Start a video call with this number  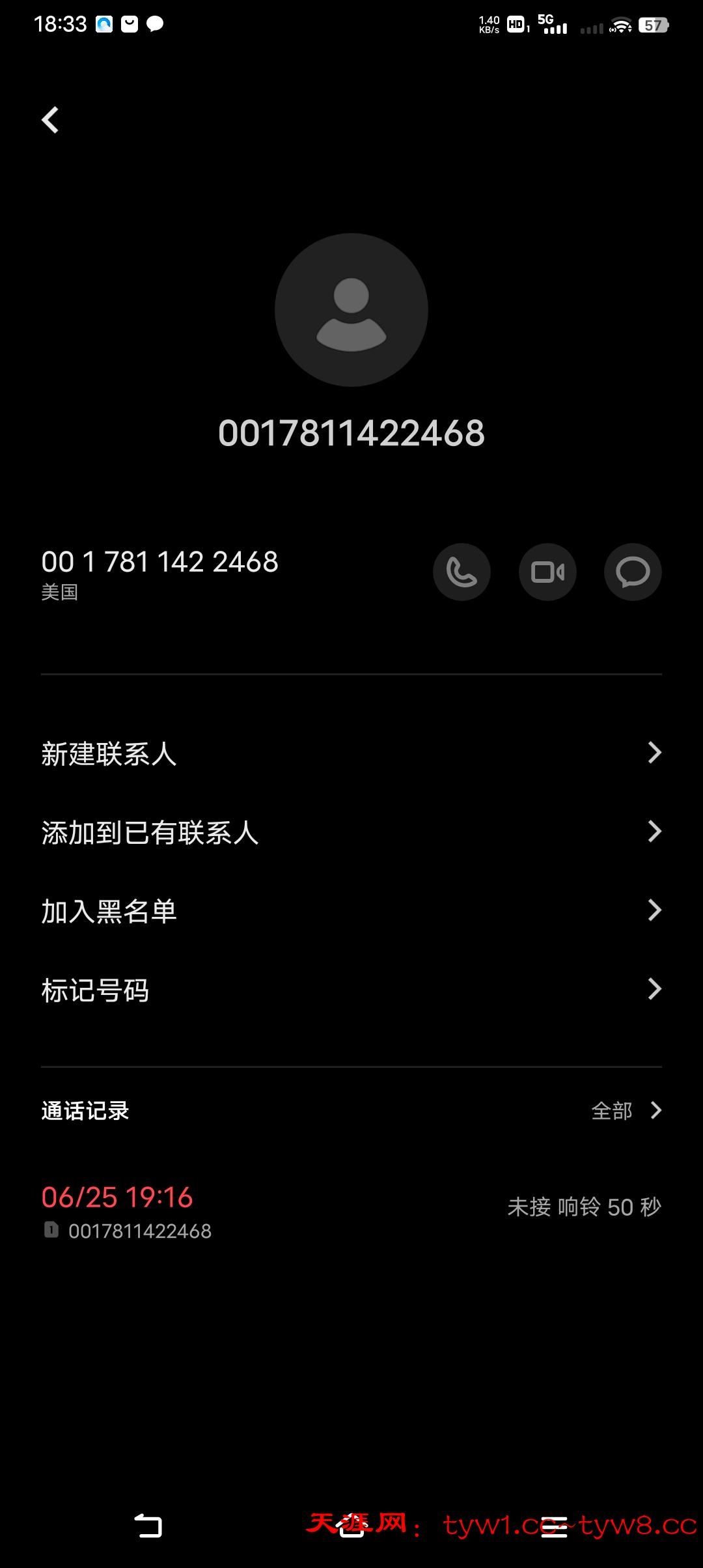tap(547, 572)
